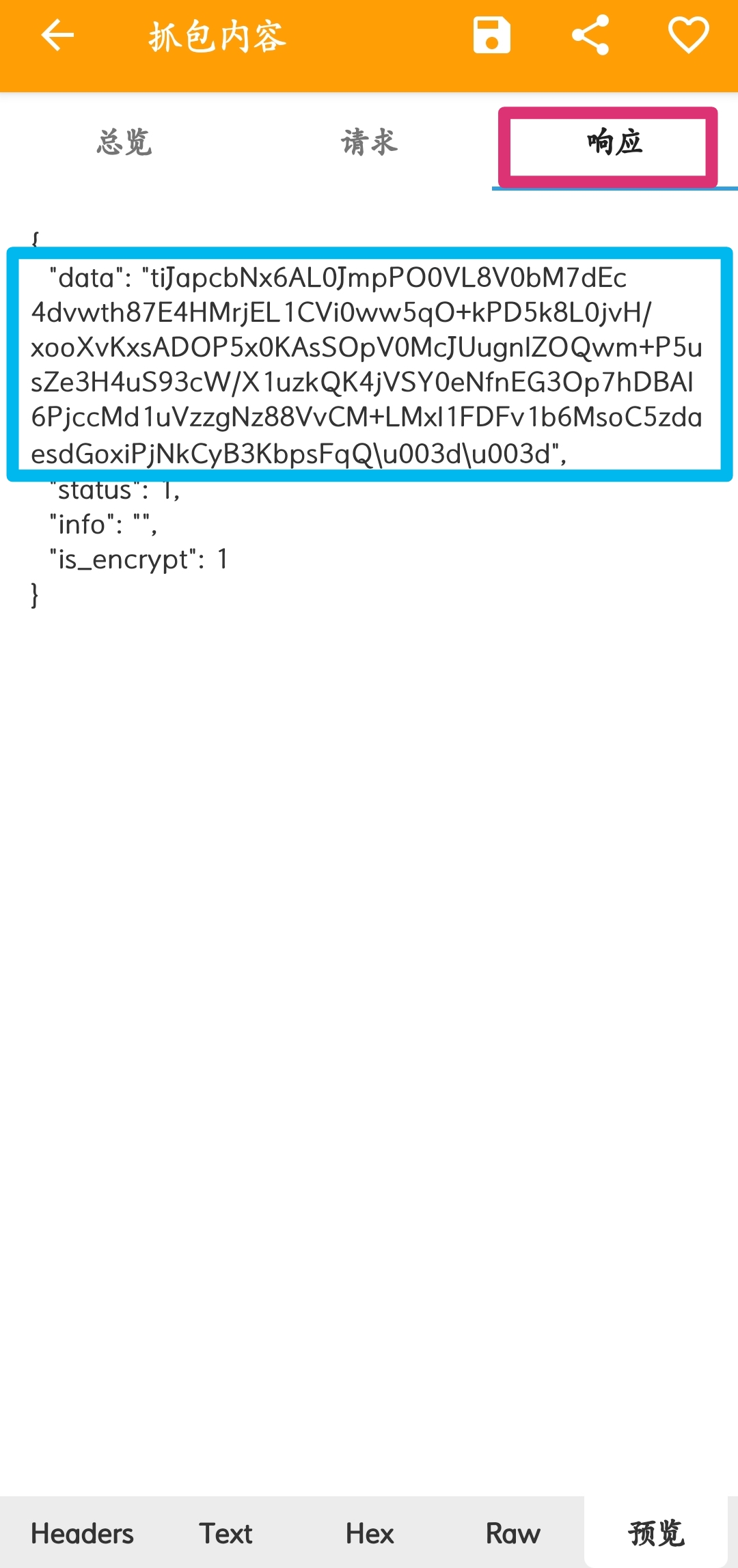Favorite this capture with the heart
Image resolution: width=738 pixels, height=1568 pixels.
688,36
